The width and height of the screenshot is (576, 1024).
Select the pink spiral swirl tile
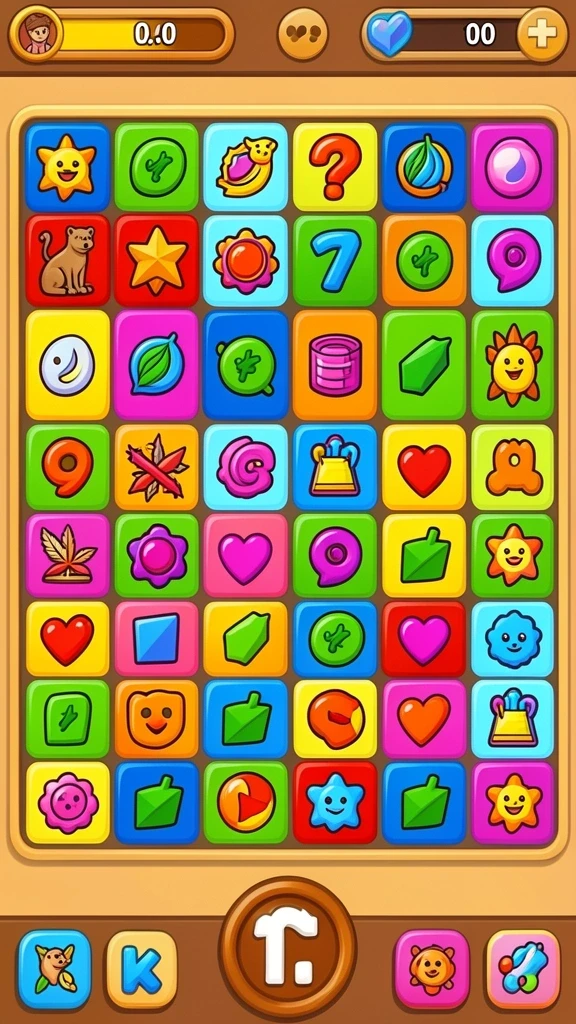pyautogui.click(x=246, y=467)
